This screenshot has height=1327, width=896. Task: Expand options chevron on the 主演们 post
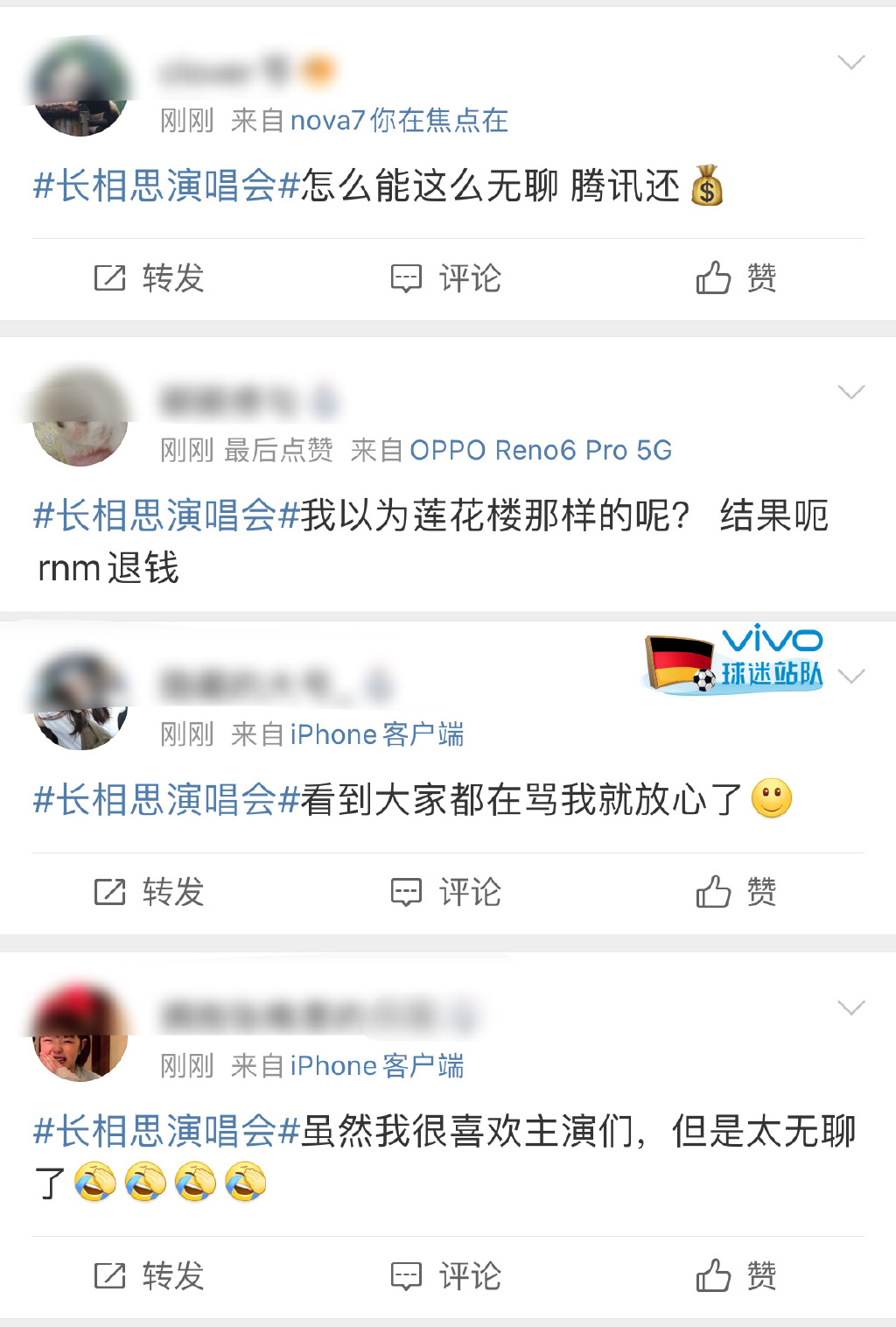pyautogui.click(x=850, y=1008)
